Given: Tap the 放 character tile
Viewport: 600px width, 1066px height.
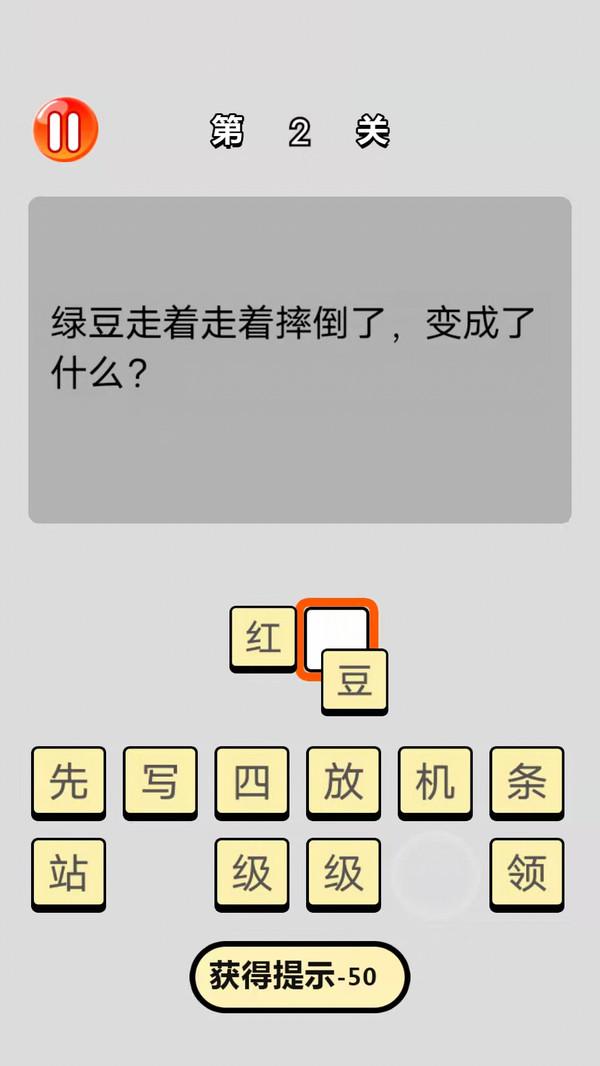Looking at the screenshot, I should 344,781.
